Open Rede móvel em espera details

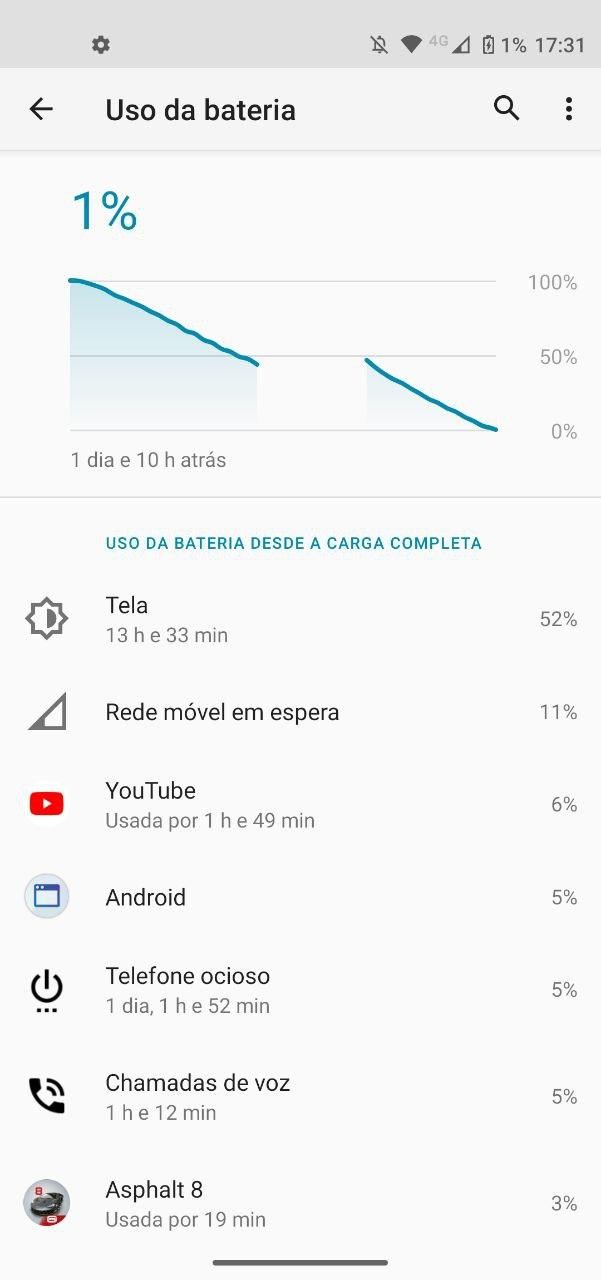pyautogui.click(x=300, y=712)
